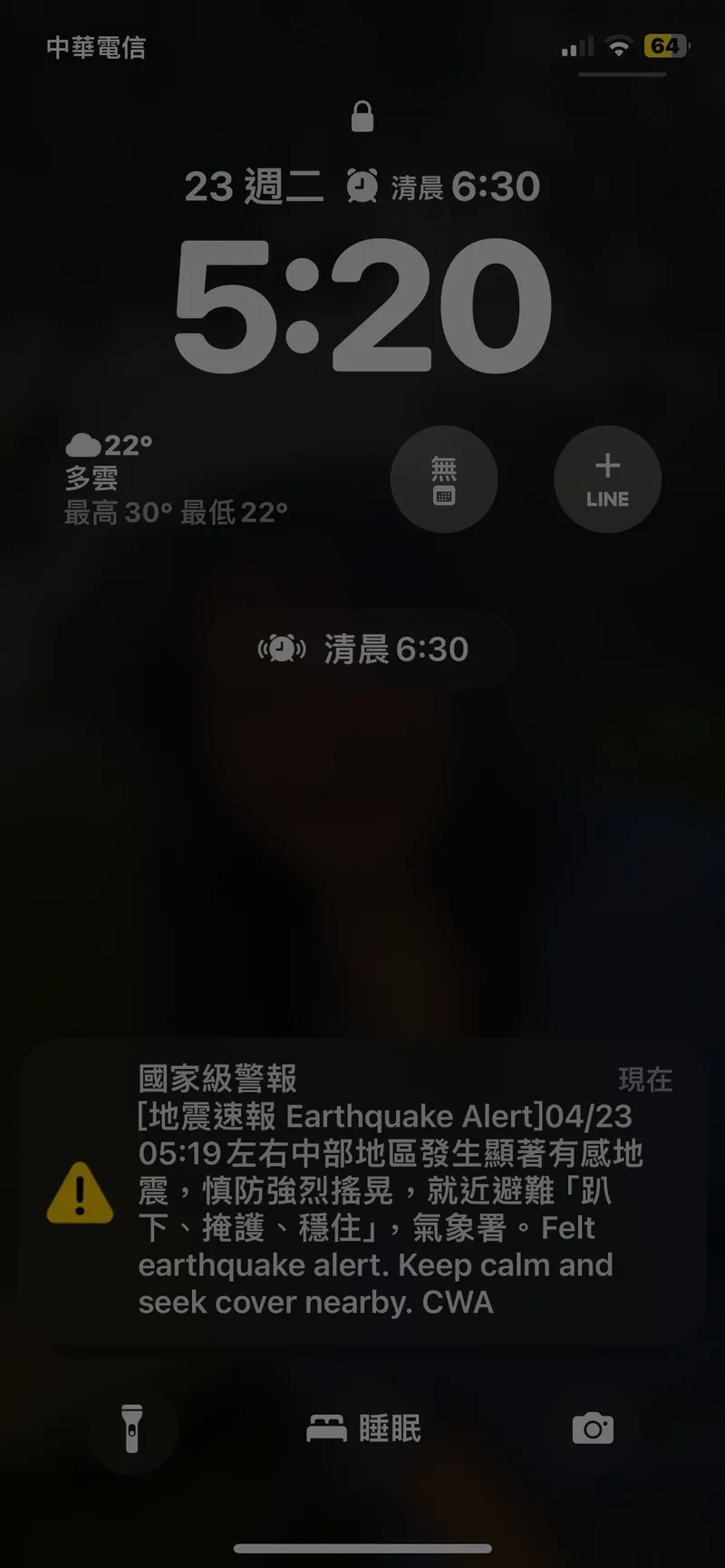Open the calendar widget showing 無
The width and height of the screenshot is (725, 1568).
(444, 479)
